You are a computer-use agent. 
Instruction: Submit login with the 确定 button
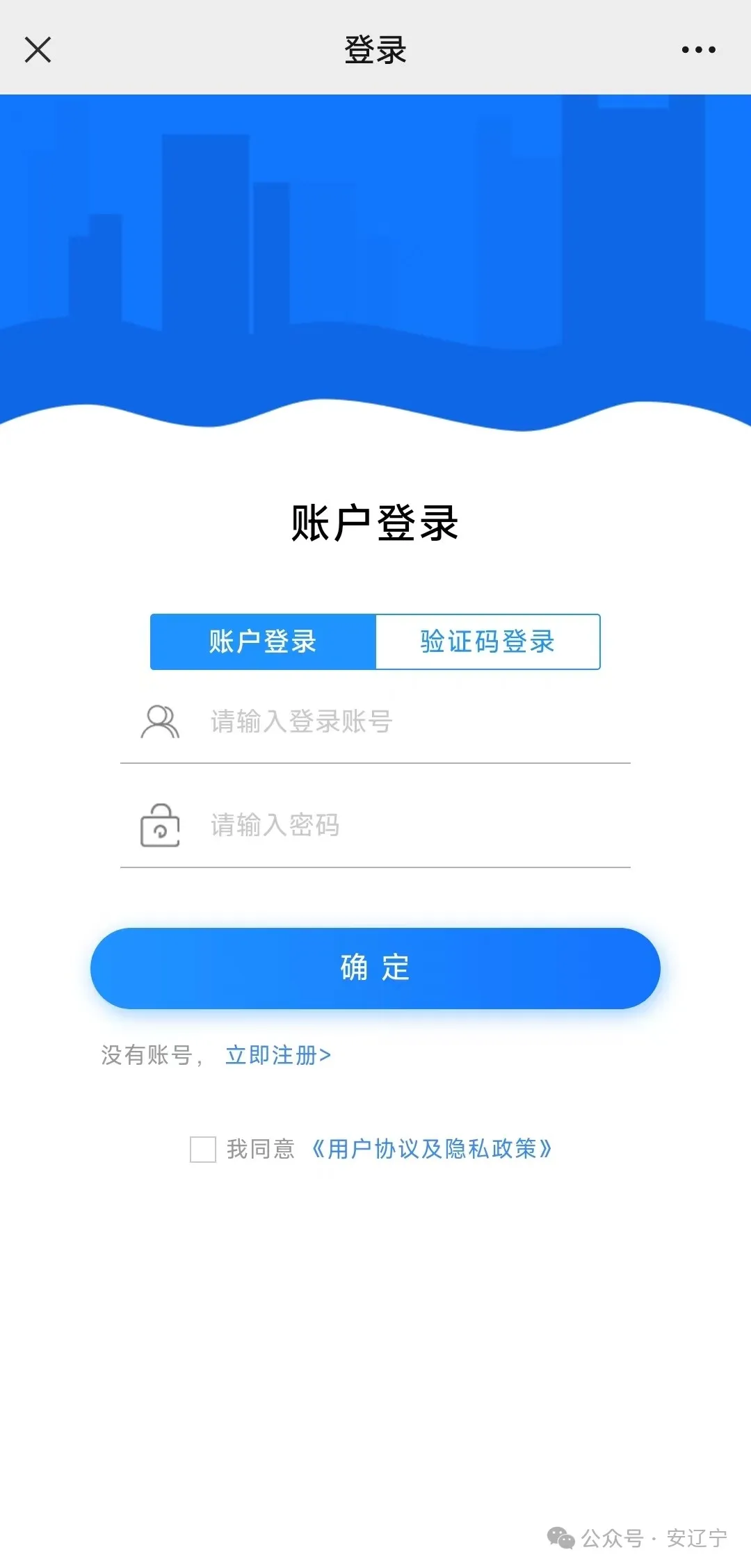[x=375, y=968]
